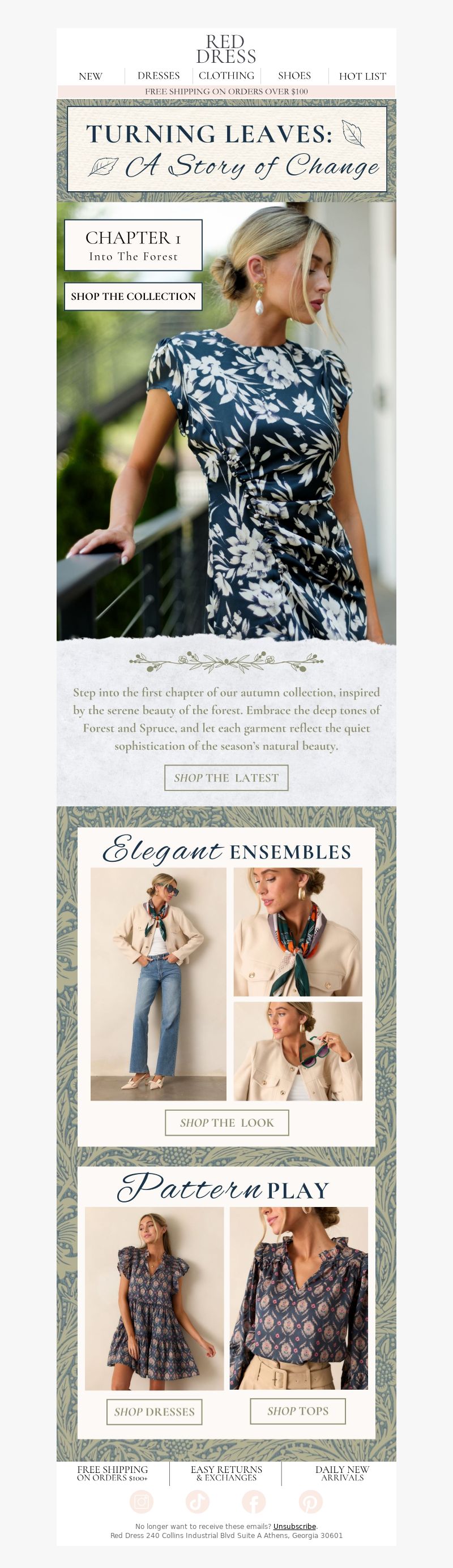Tap the Shop The Collection button
Viewport: 453px width, 1568px height.
coord(133,297)
